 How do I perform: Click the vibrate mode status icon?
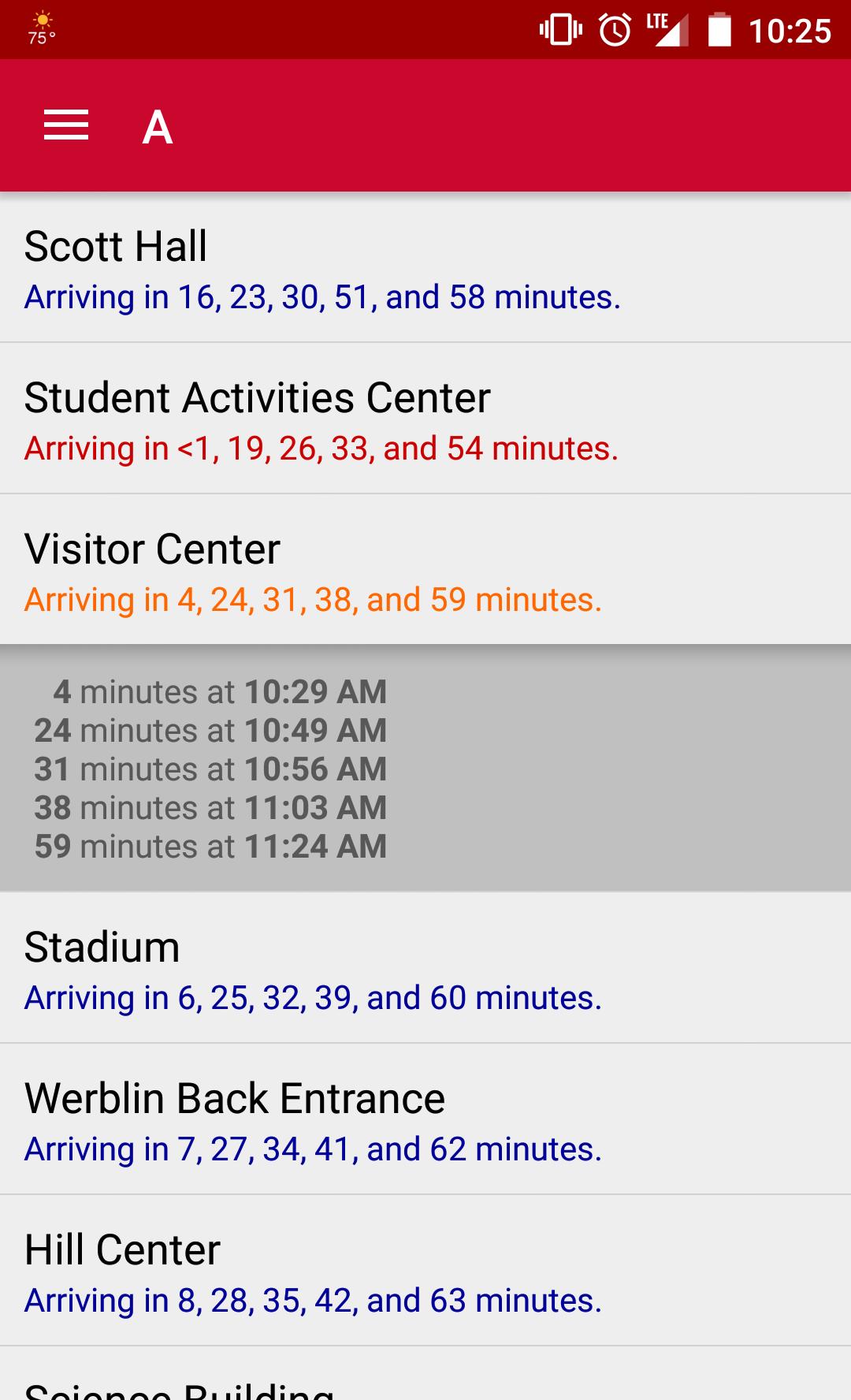pyautogui.click(x=559, y=28)
